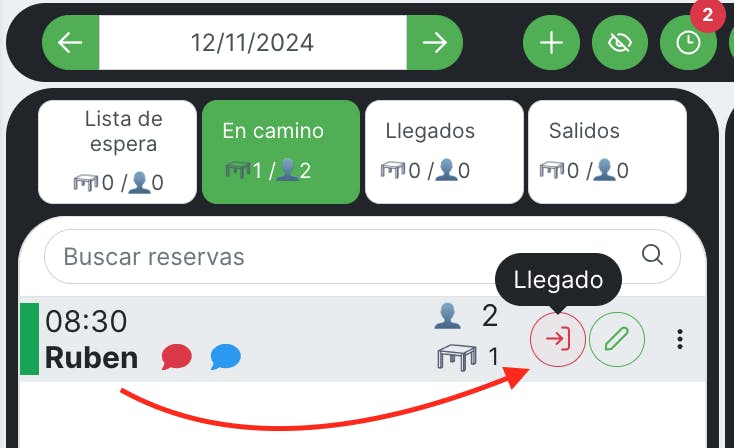
Task: Go to the next date
Action: click(434, 43)
